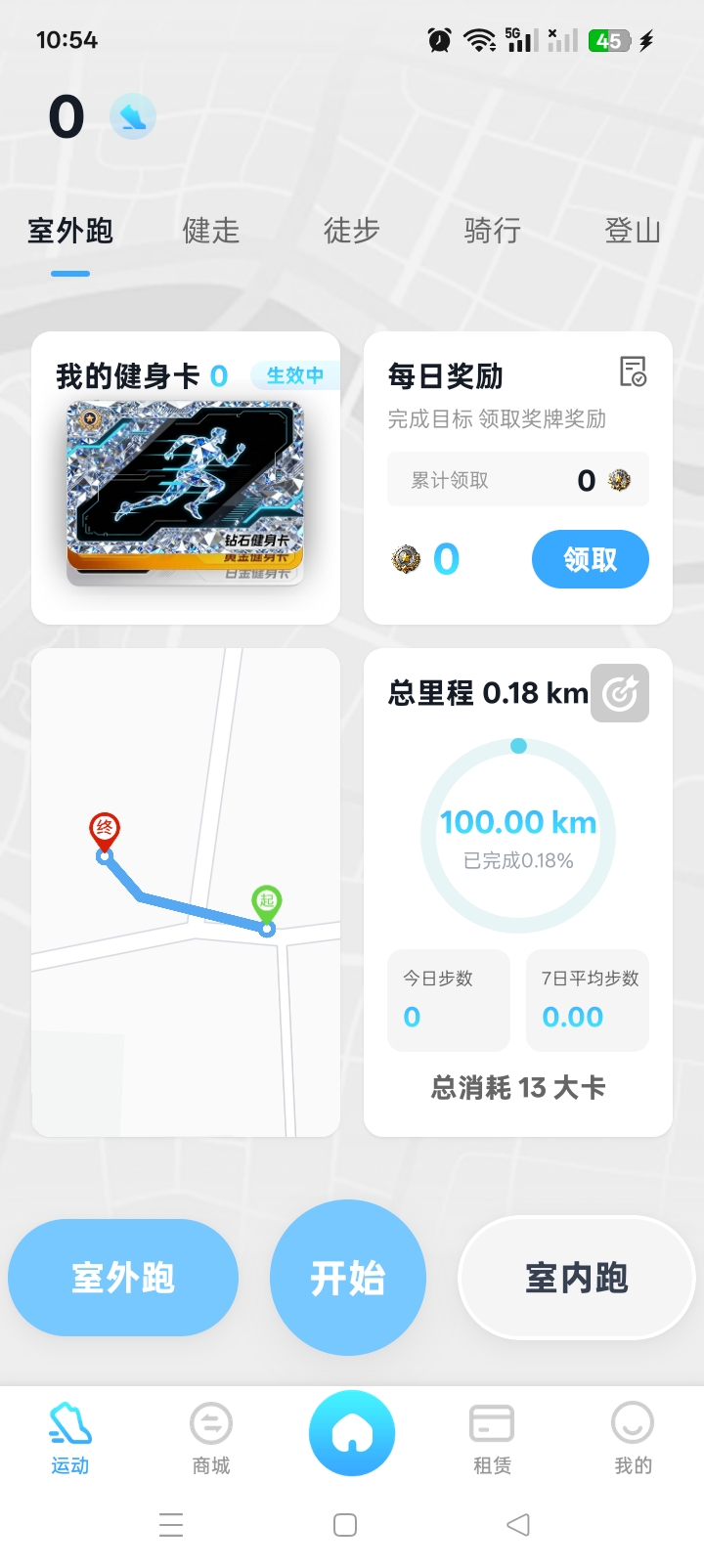Open the 骑行 cycling tab
This screenshot has height=1568, width=704.
pos(492,232)
